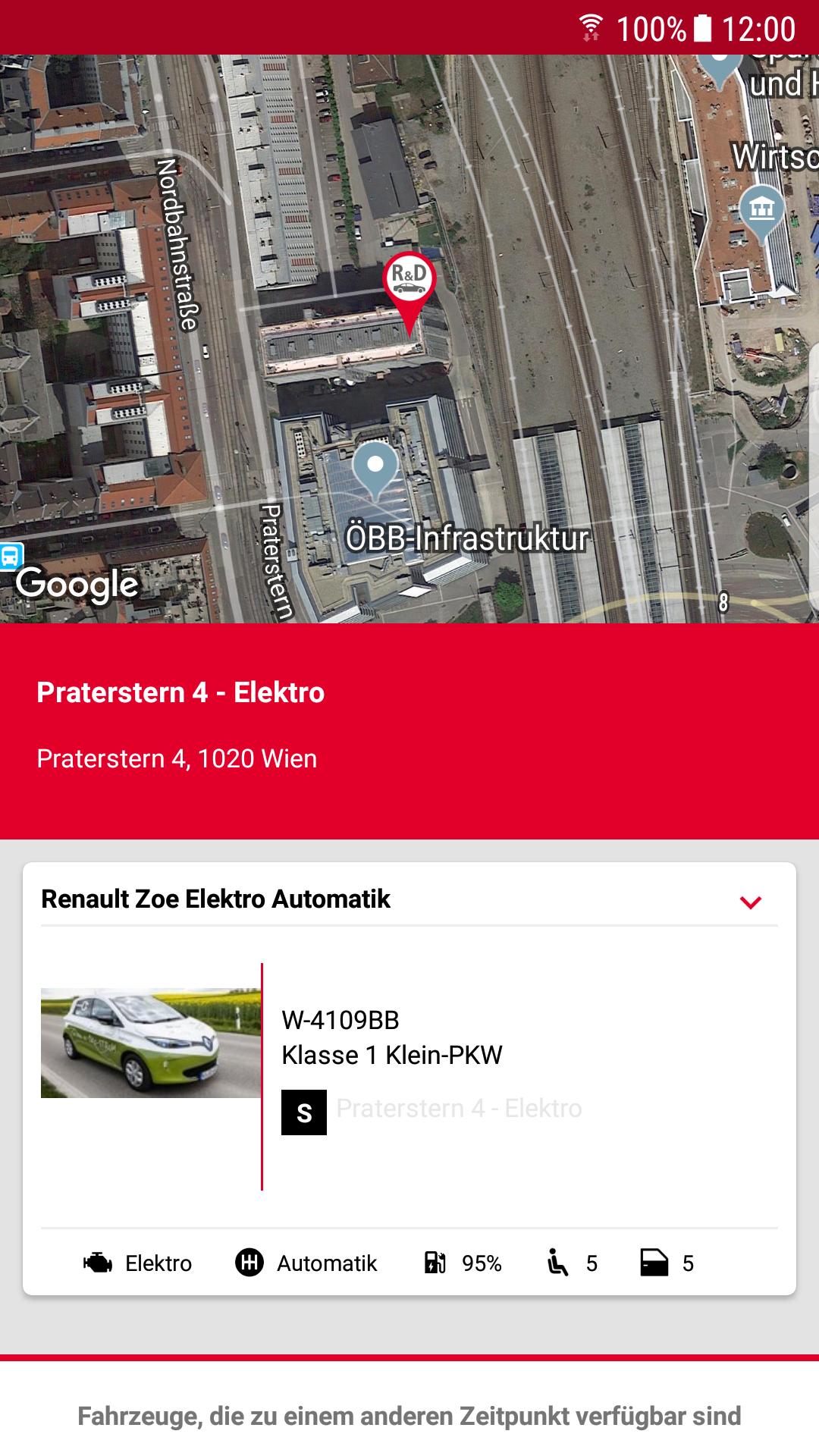The width and height of the screenshot is (819, 1456).
Task: Collapse the Renault Zoe Elektro Automatik card
Action: click(750, 902)
